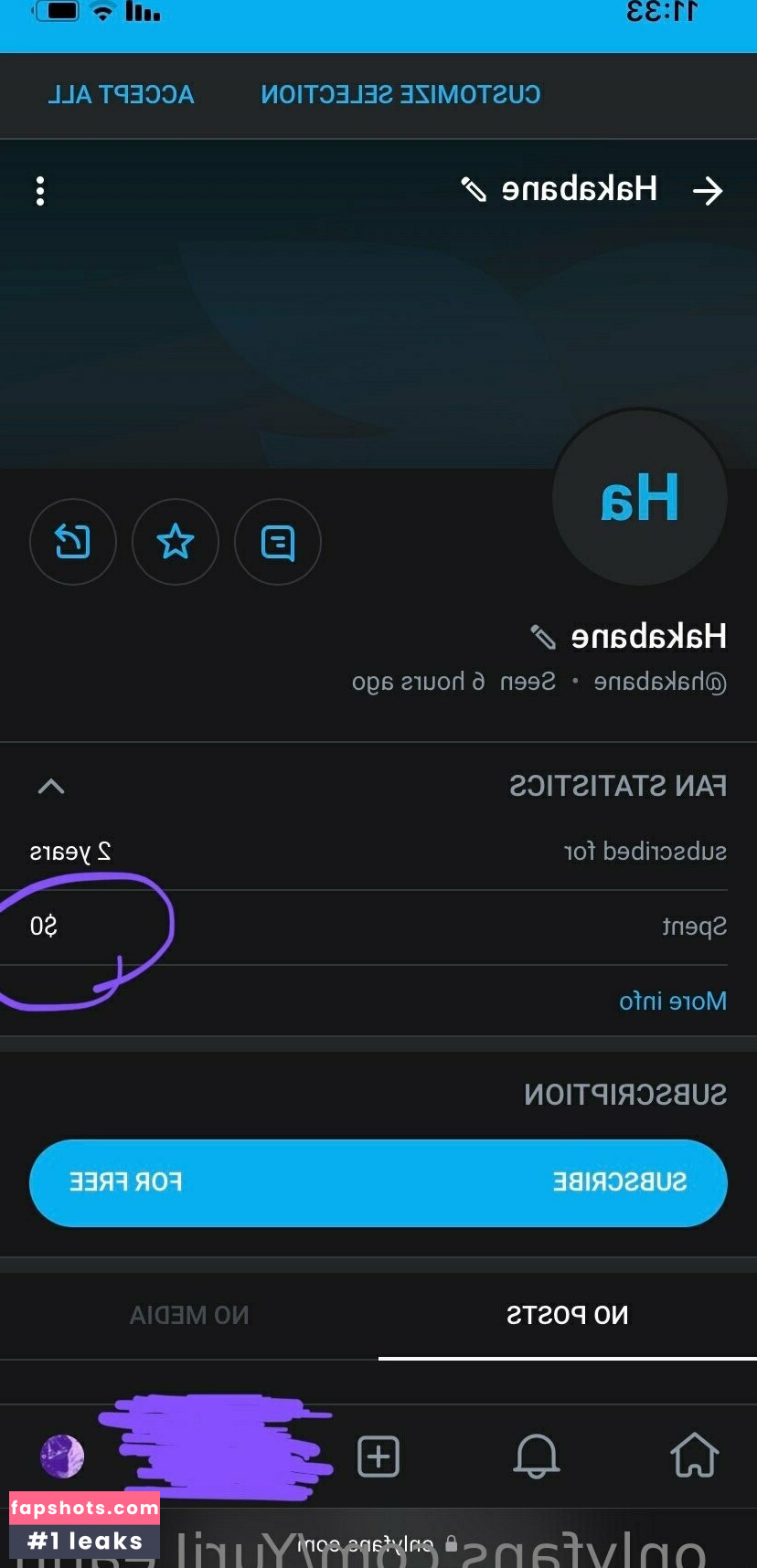This screenshot has height=1568, width=757.
Task: Tap pencil next to profile name Hakabane
Action: (543, 637)
